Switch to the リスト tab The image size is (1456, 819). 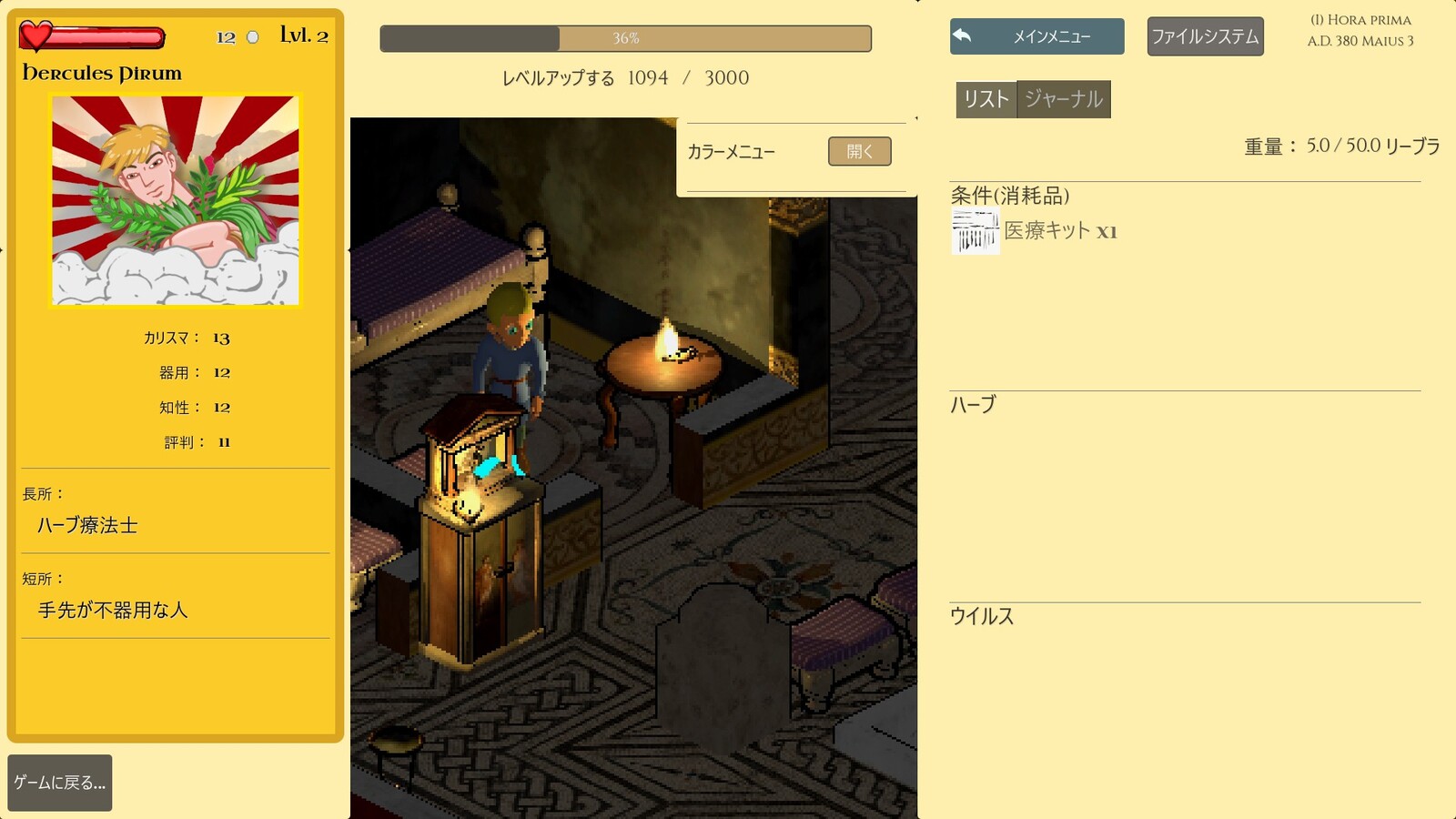[986, 99]
